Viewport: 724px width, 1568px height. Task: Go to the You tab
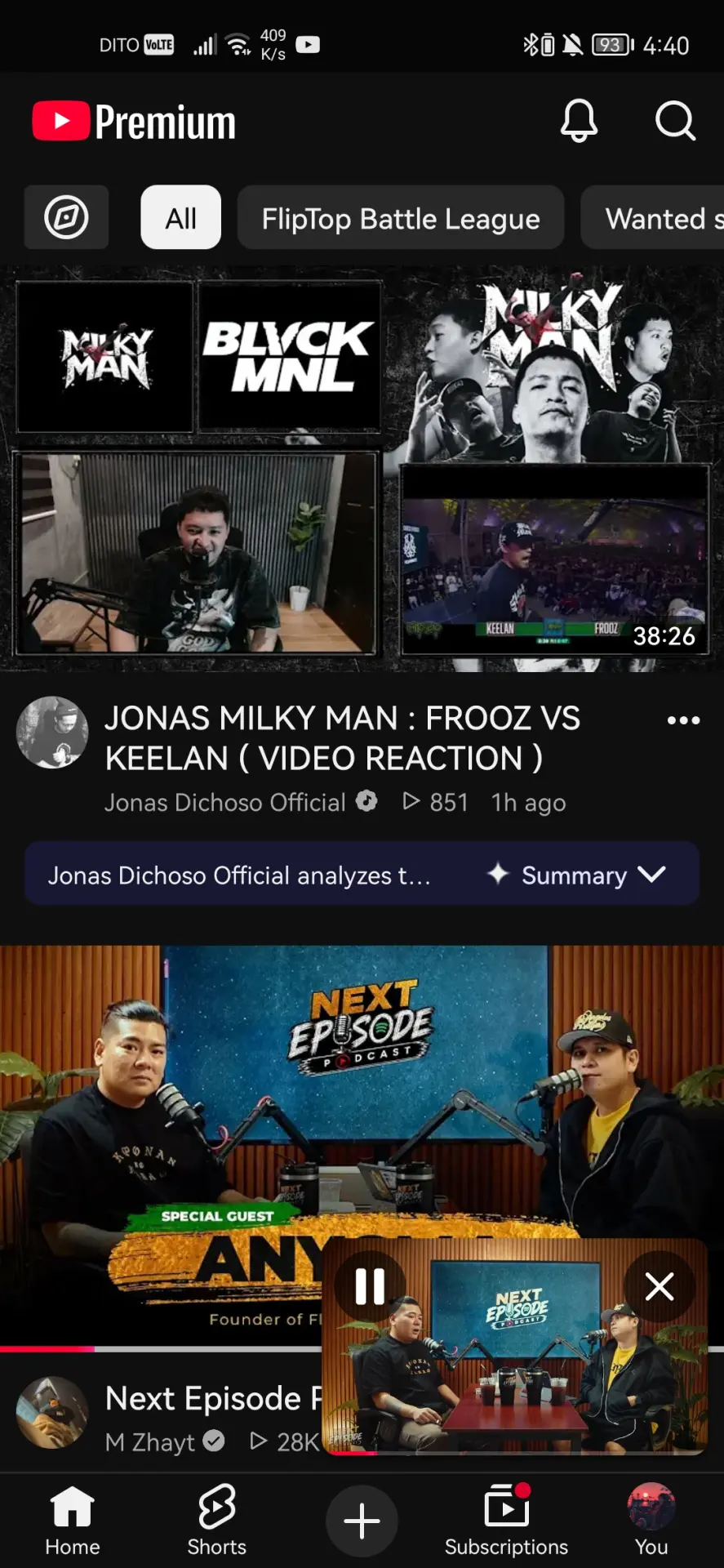[x=651, y=1521]
